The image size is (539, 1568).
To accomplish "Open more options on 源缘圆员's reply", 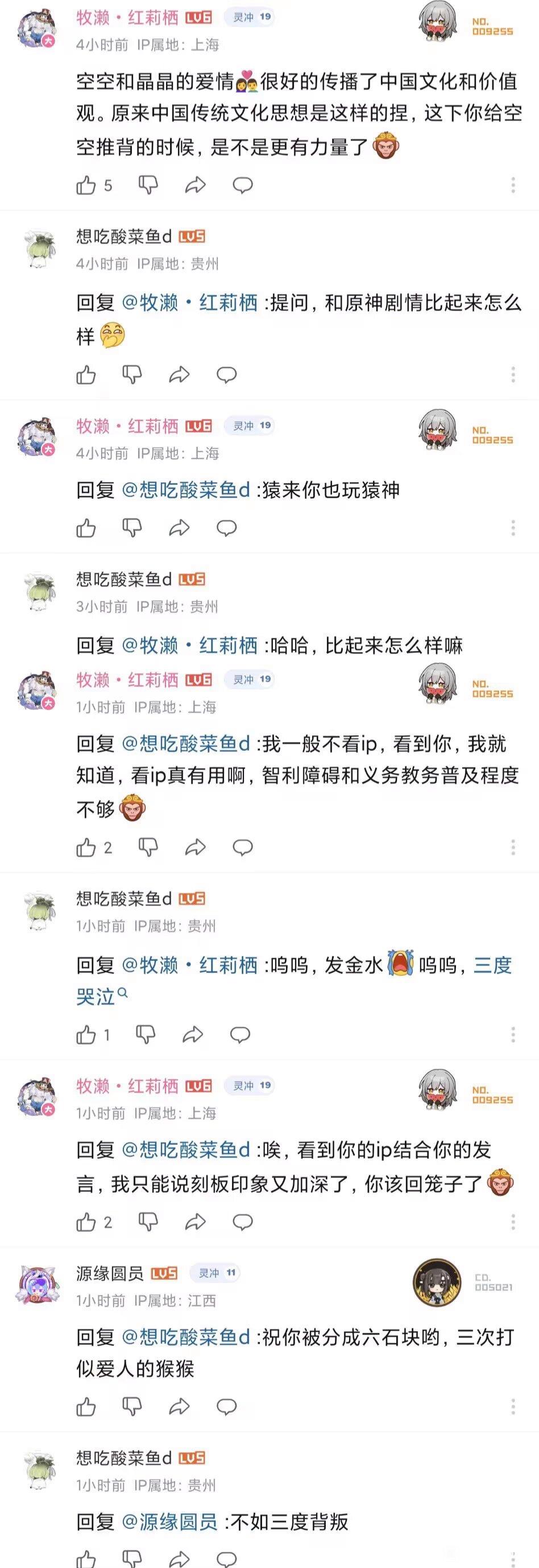I will (x=513, y=1406).
